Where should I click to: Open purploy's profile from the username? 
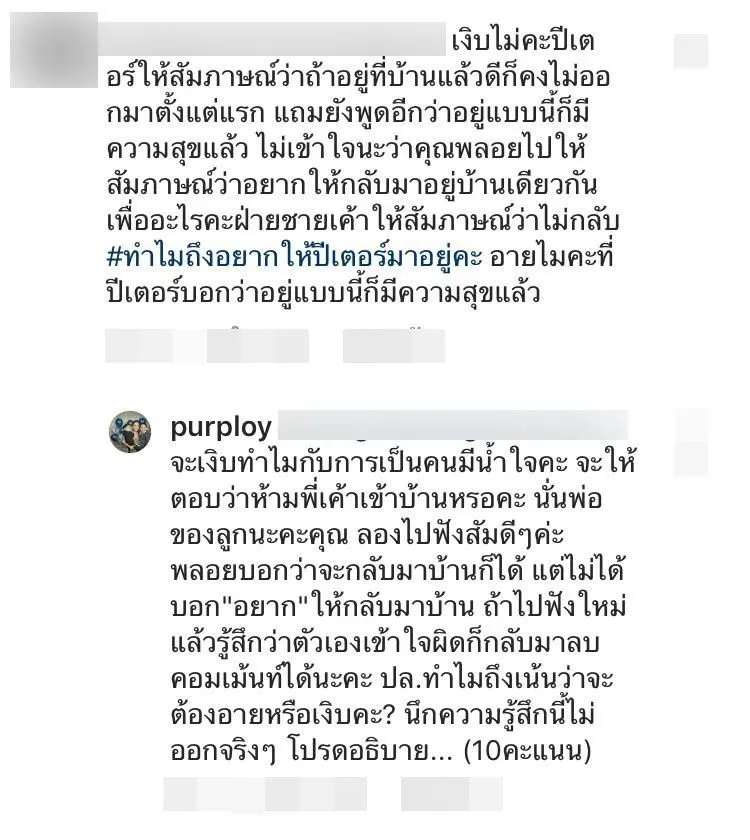(221, 428)
